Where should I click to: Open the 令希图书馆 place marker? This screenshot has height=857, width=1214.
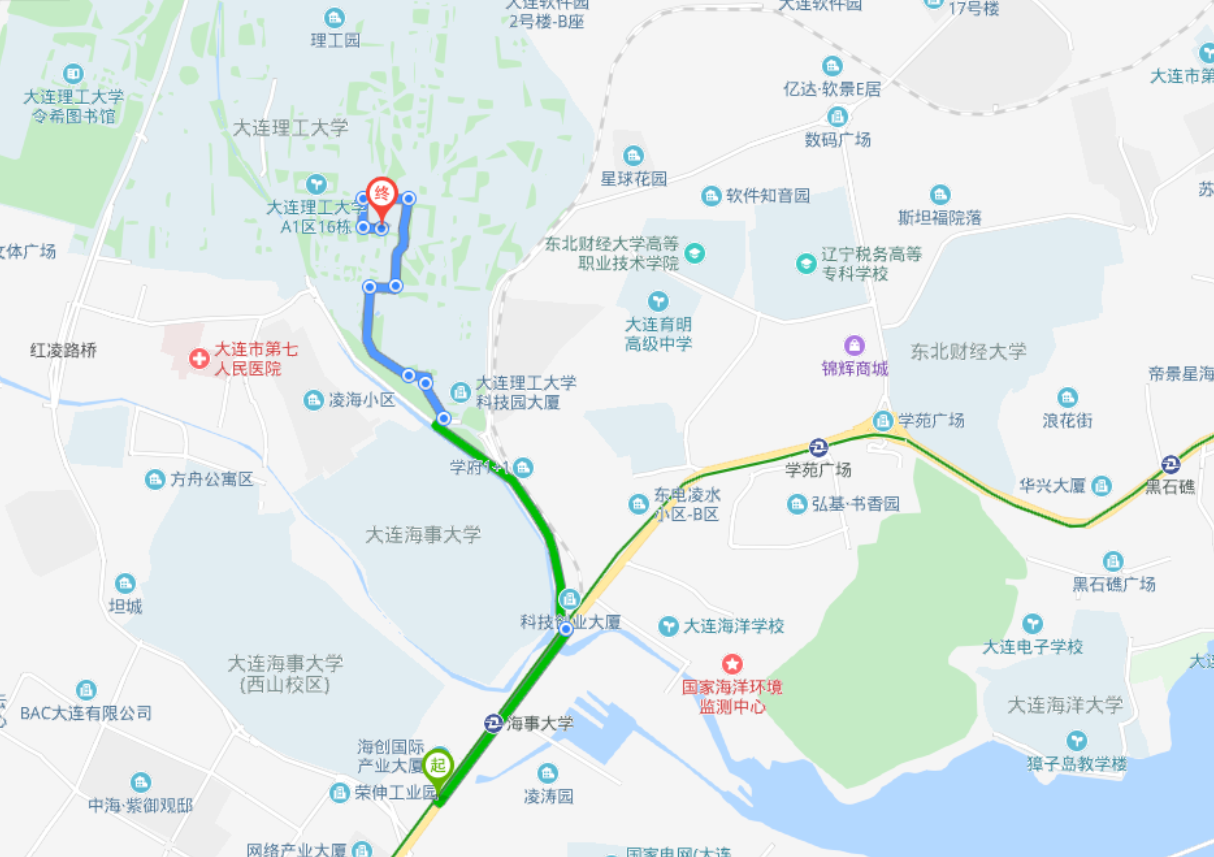(73, 74)
